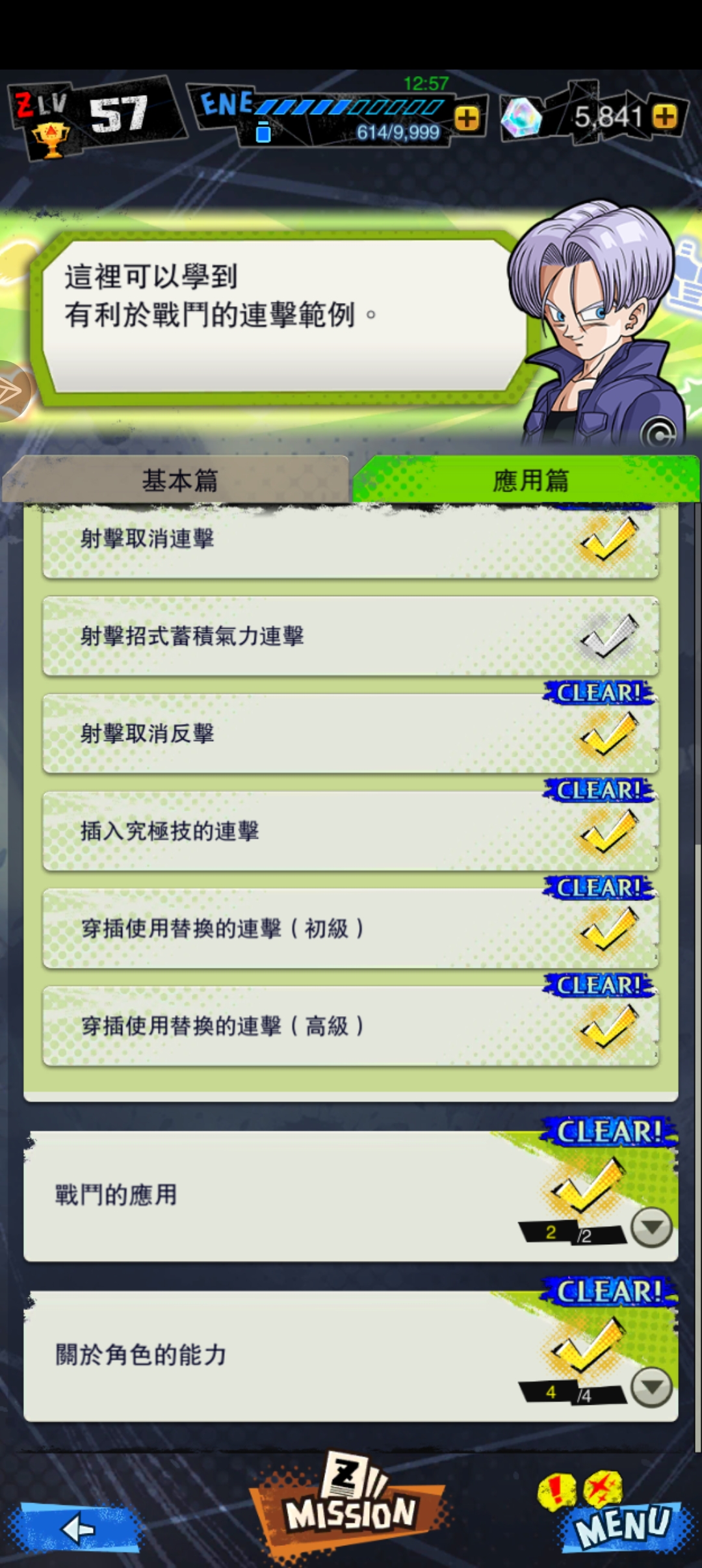The width and height of the screenshot is (702, 1568).
Task: Expand the 關於角色的能力 section
Action: point(651,1387)
